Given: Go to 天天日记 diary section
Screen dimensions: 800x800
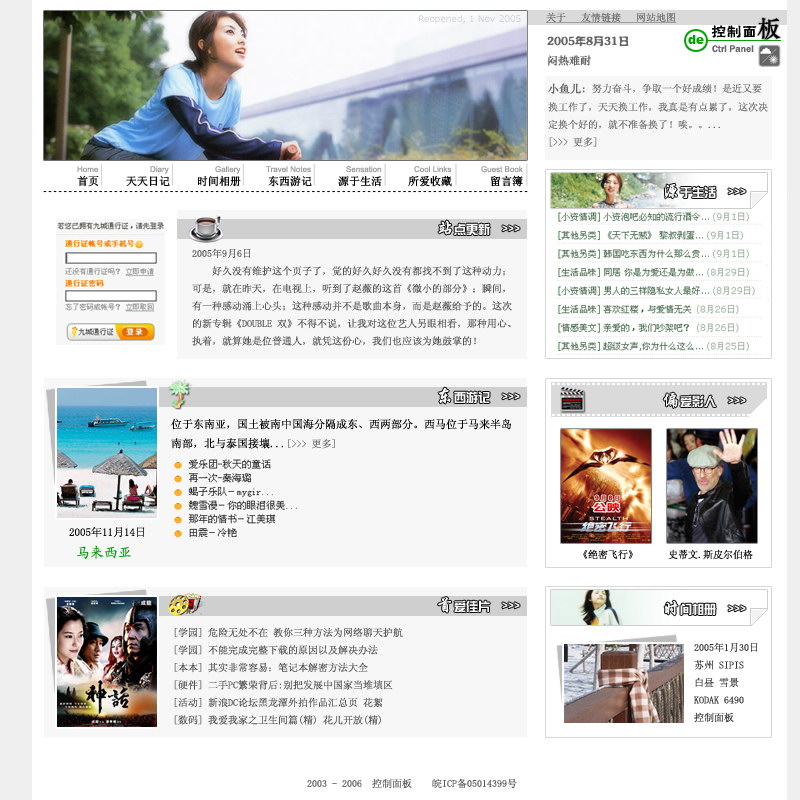Looking at the screenshot, I should pos(147,181).
